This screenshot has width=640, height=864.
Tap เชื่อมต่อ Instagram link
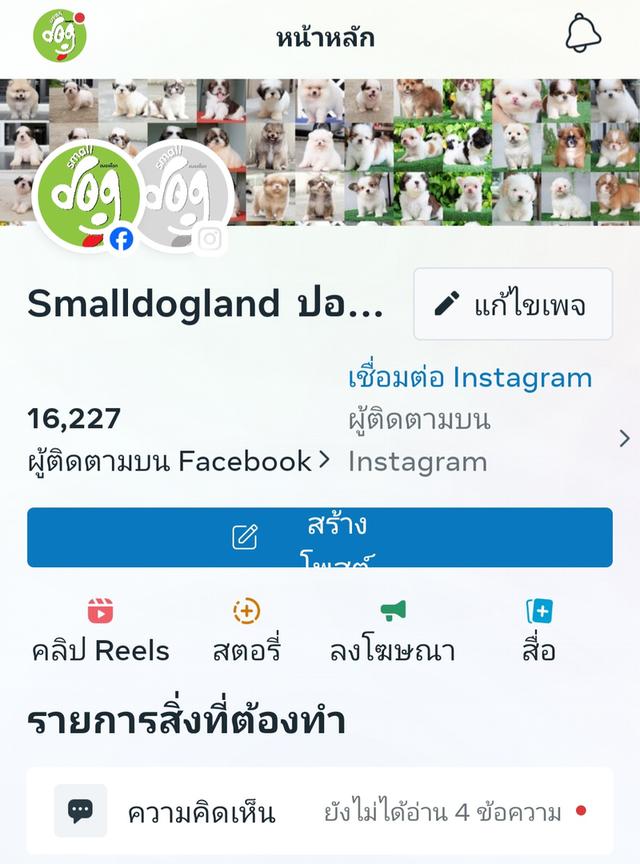(470, 378)
